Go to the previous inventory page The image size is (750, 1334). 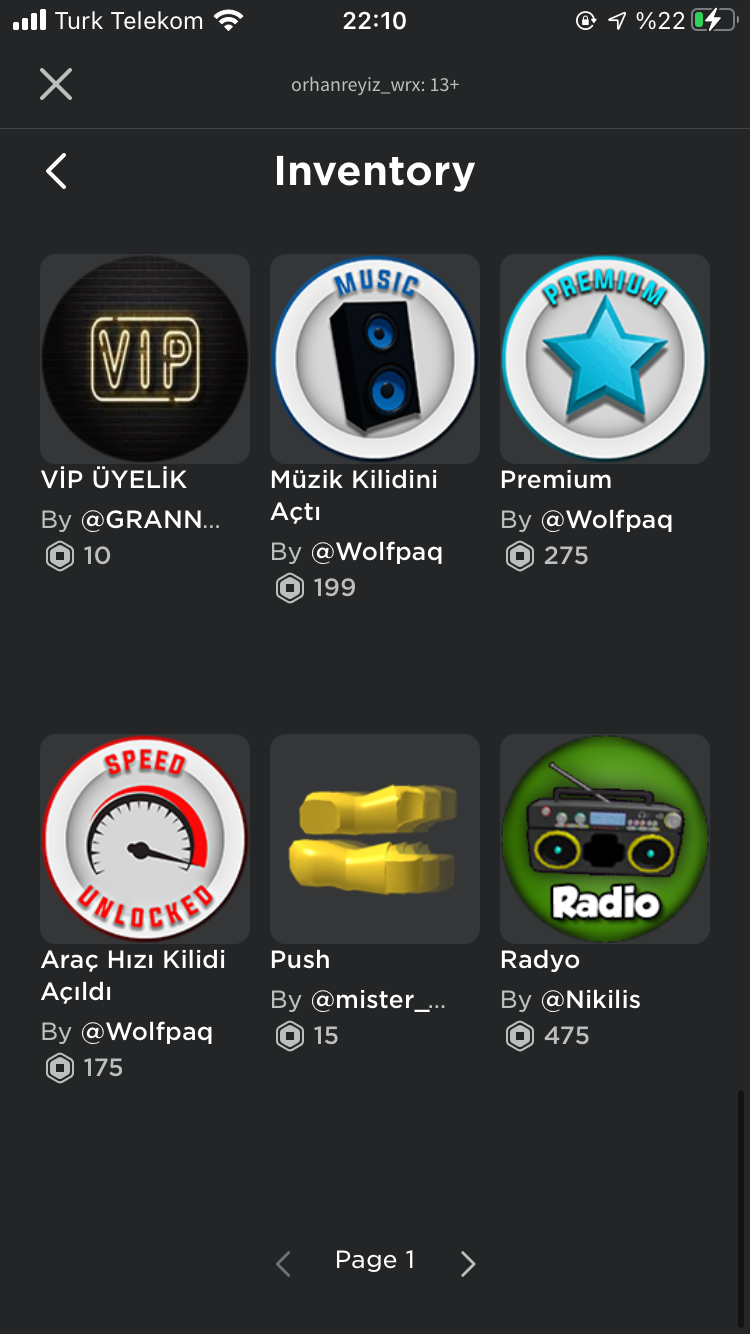pos(284,1264)
